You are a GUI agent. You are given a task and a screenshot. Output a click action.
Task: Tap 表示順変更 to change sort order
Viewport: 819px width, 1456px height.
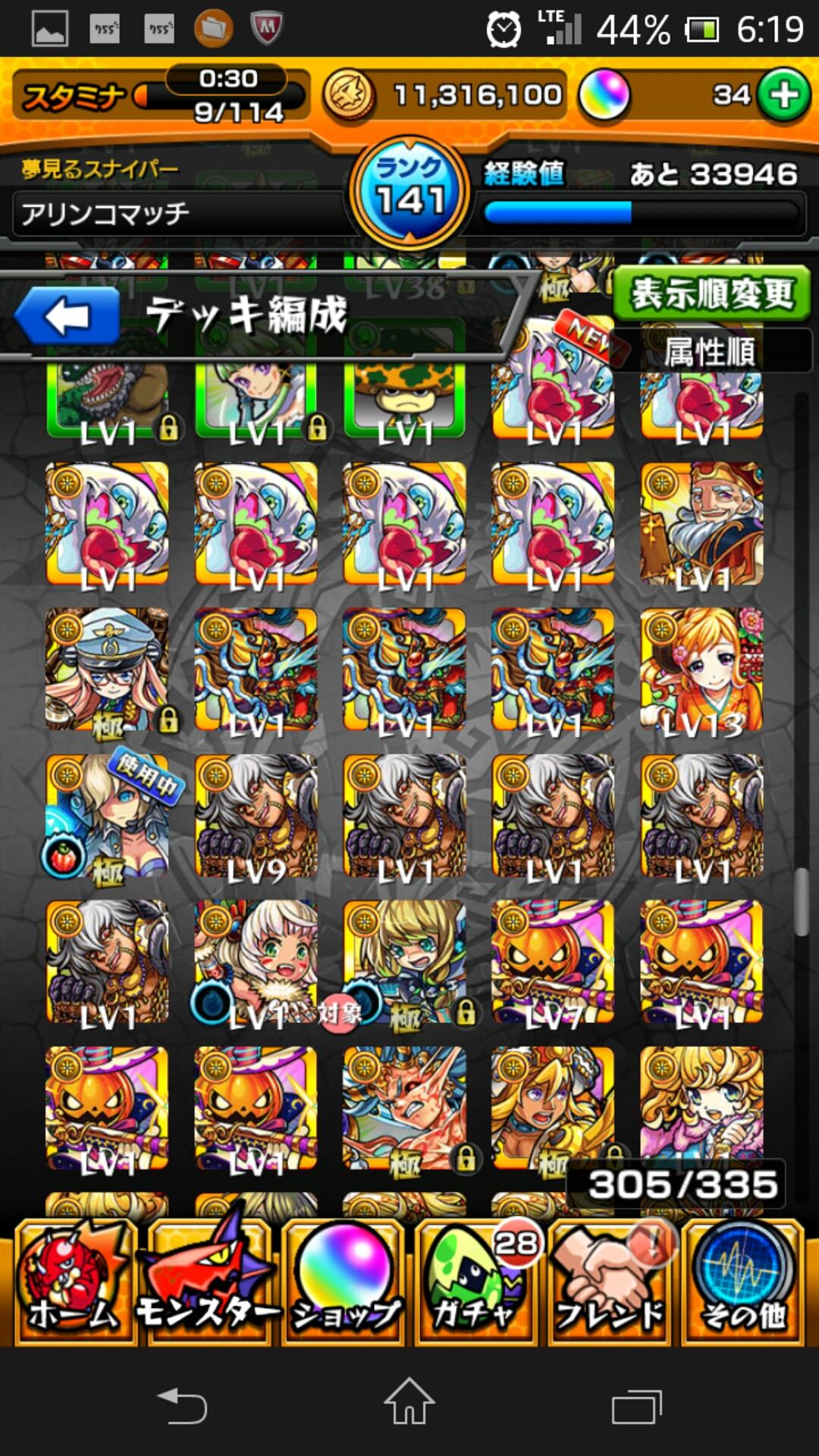[x=711, y=294]
